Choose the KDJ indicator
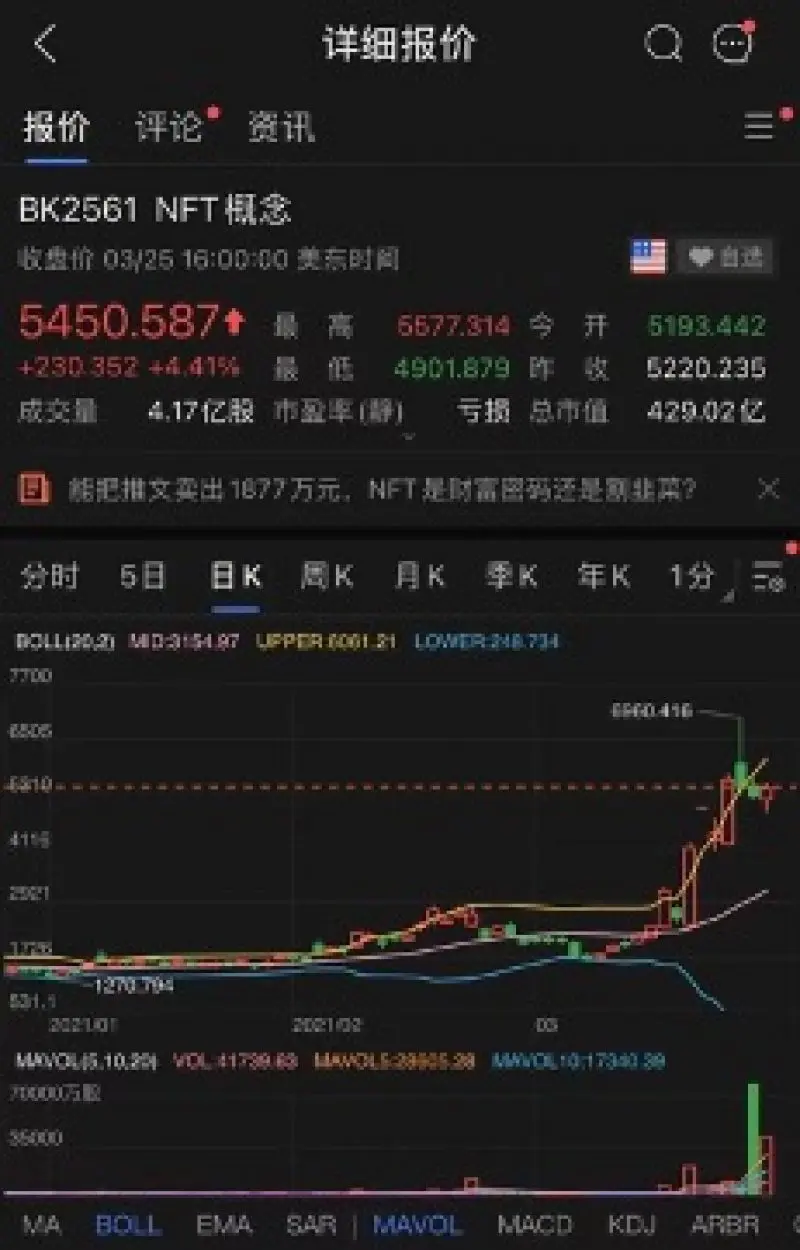Viewport: 800px width, 1250px height. point(631,1225)
